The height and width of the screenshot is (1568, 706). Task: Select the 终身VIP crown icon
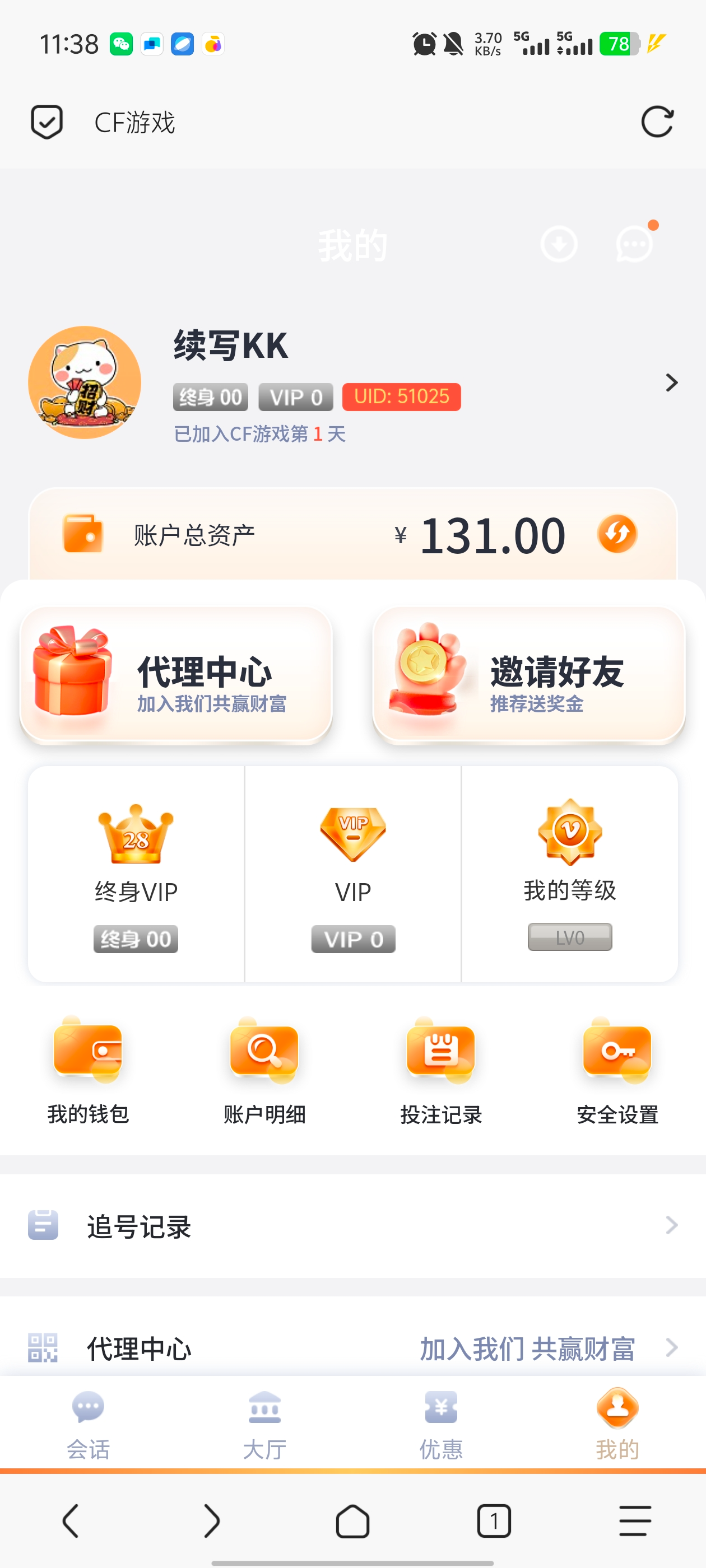coord(135,839)
